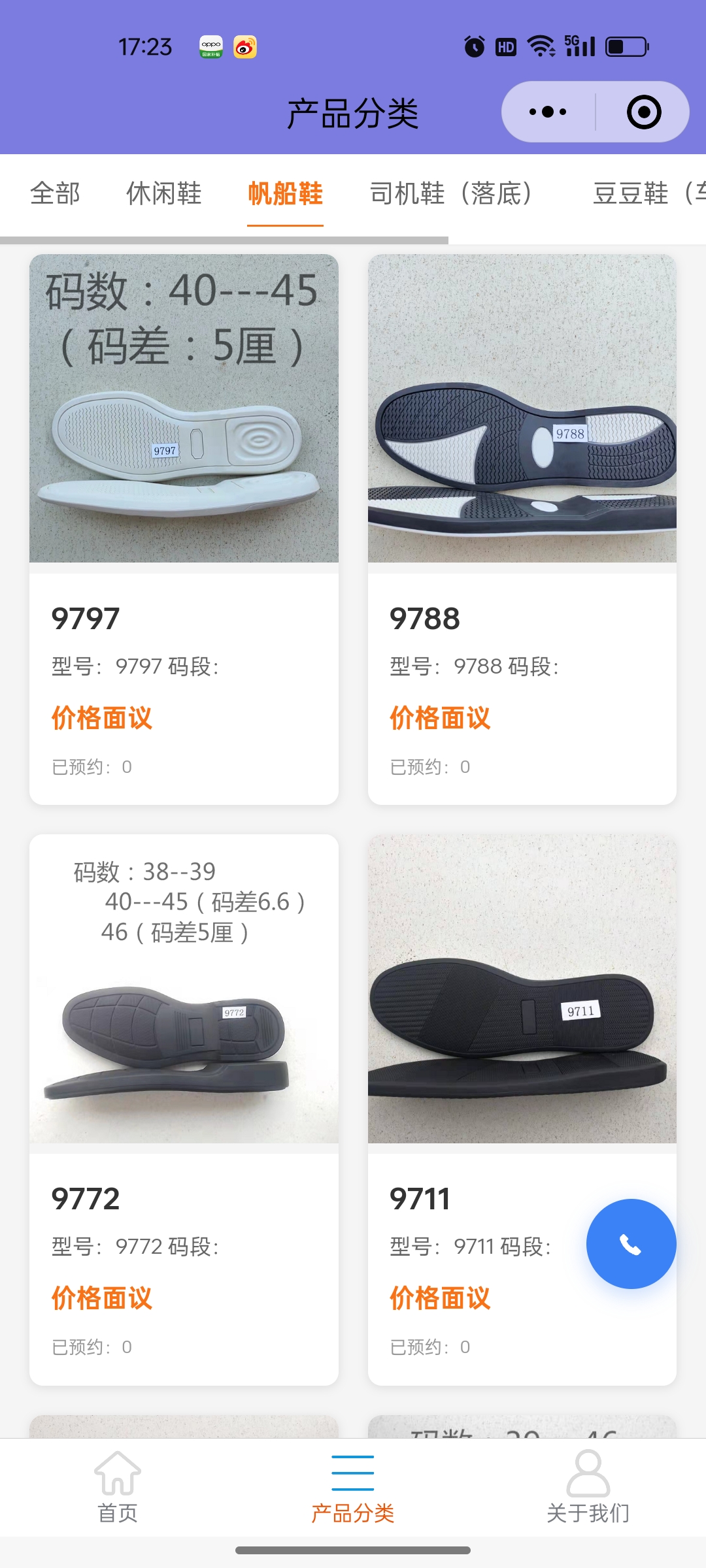
Task: Select the 帆船鞋 category tab
Action: click(x=285, y=193)
